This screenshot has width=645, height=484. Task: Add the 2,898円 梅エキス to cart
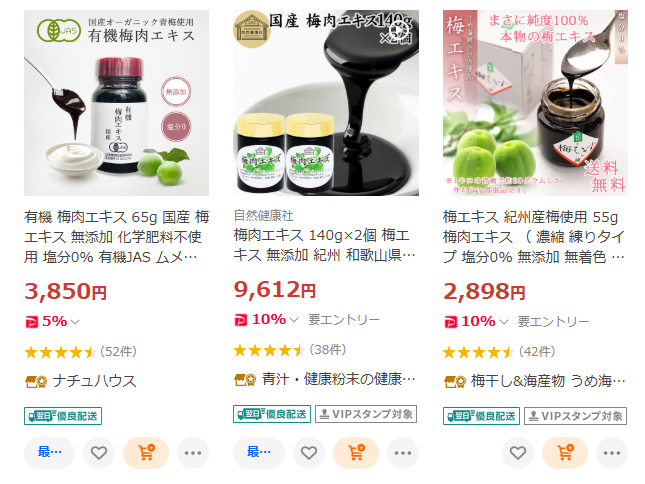click(x=565, y=453)
